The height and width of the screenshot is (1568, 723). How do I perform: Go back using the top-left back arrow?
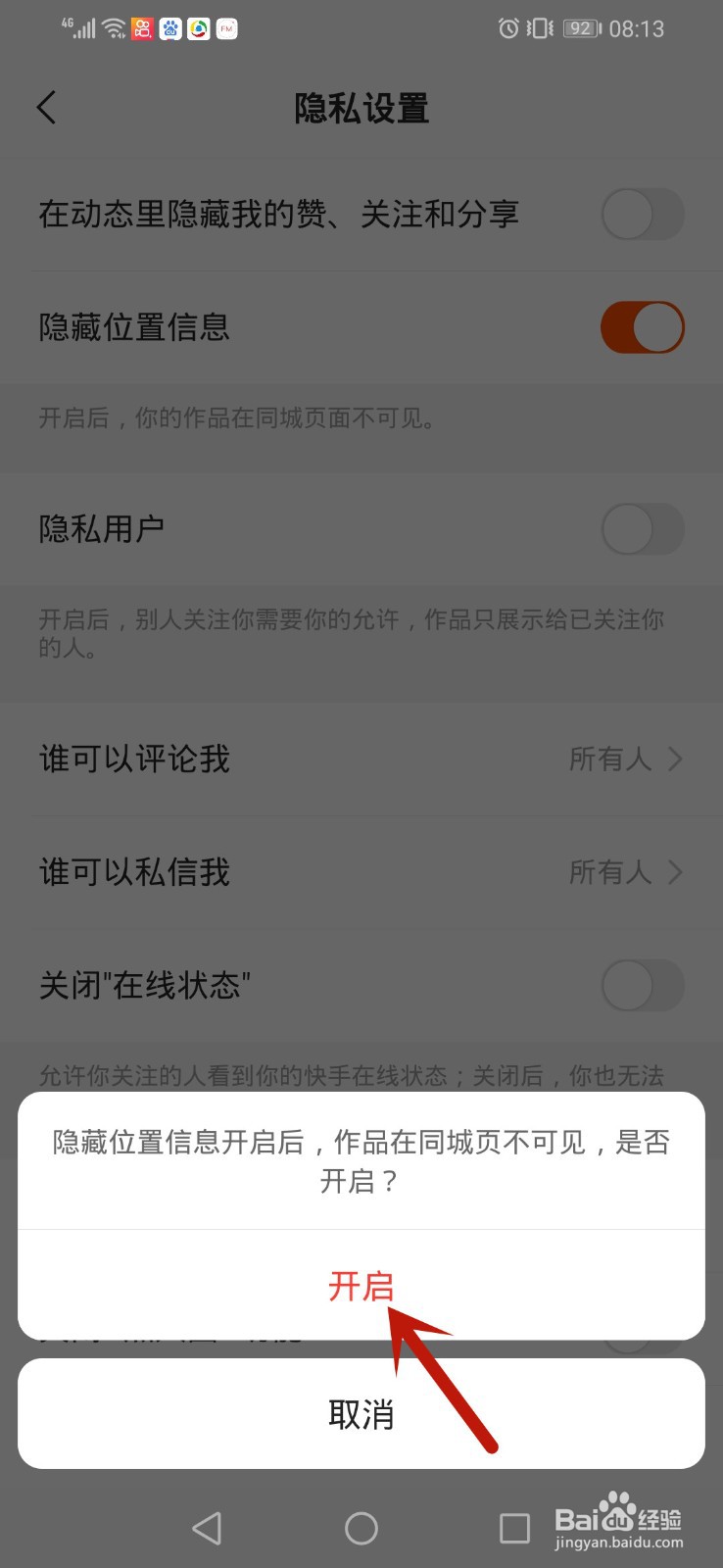(x=46, y=108)
